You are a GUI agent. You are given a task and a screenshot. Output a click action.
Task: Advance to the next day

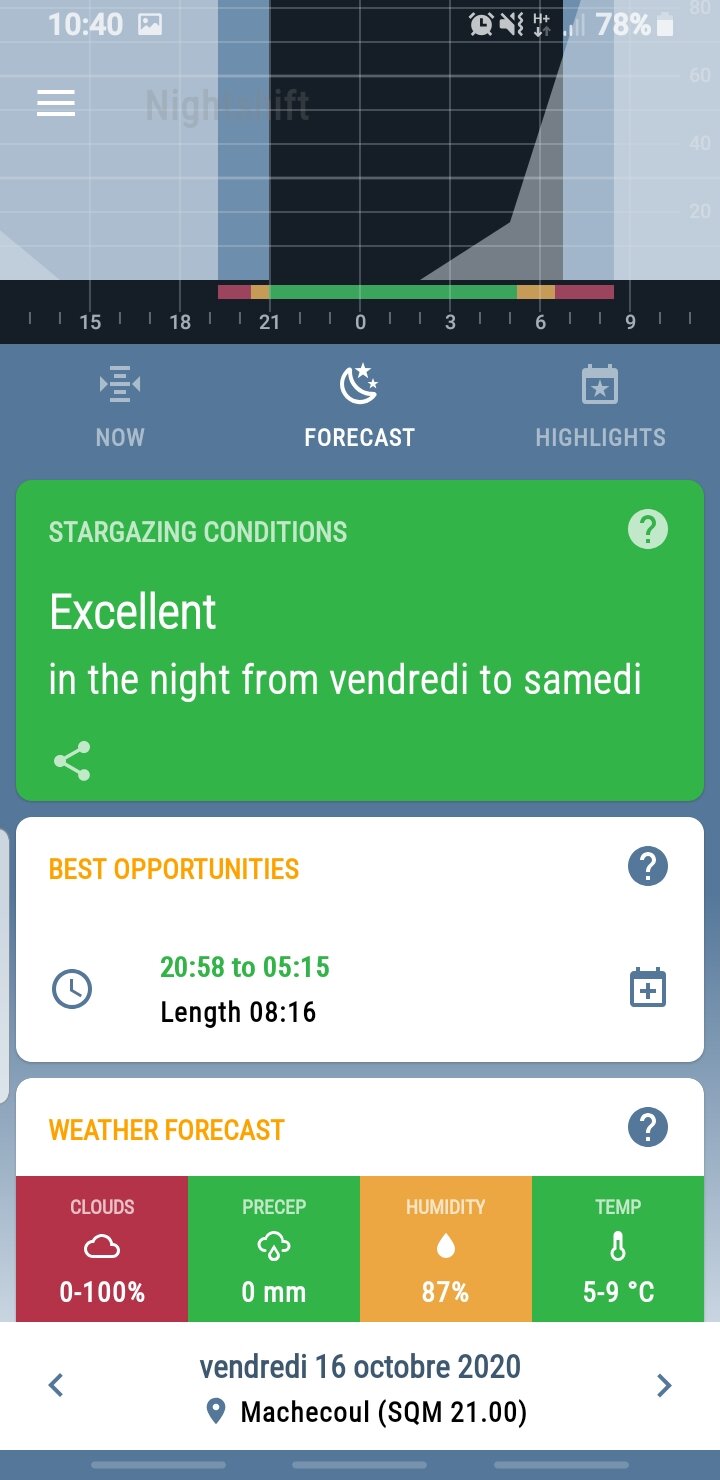[663, 1386]
